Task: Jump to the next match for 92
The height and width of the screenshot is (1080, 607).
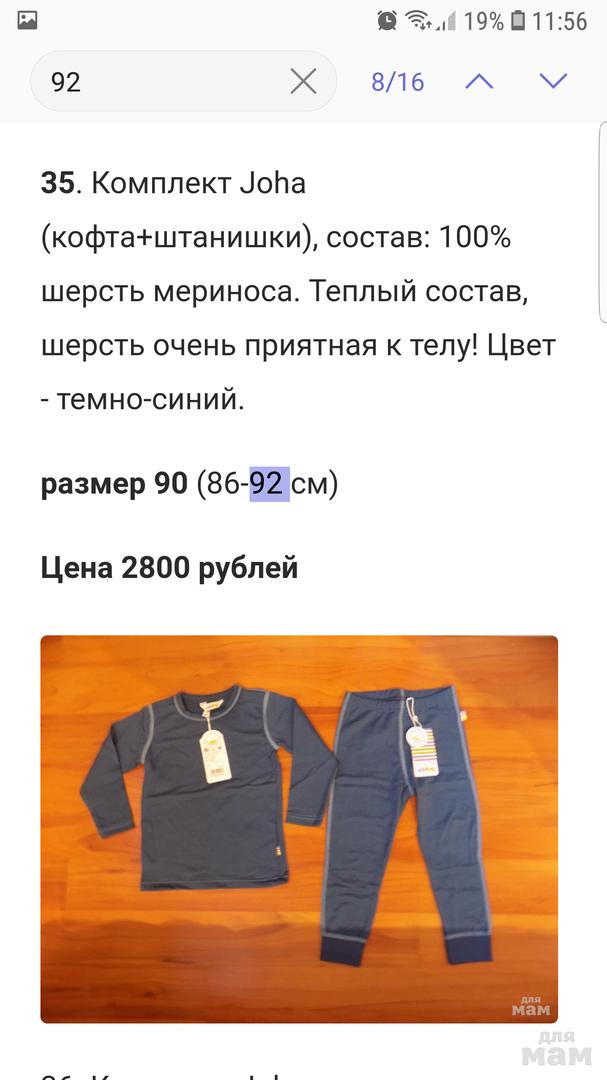Action: 553,81
